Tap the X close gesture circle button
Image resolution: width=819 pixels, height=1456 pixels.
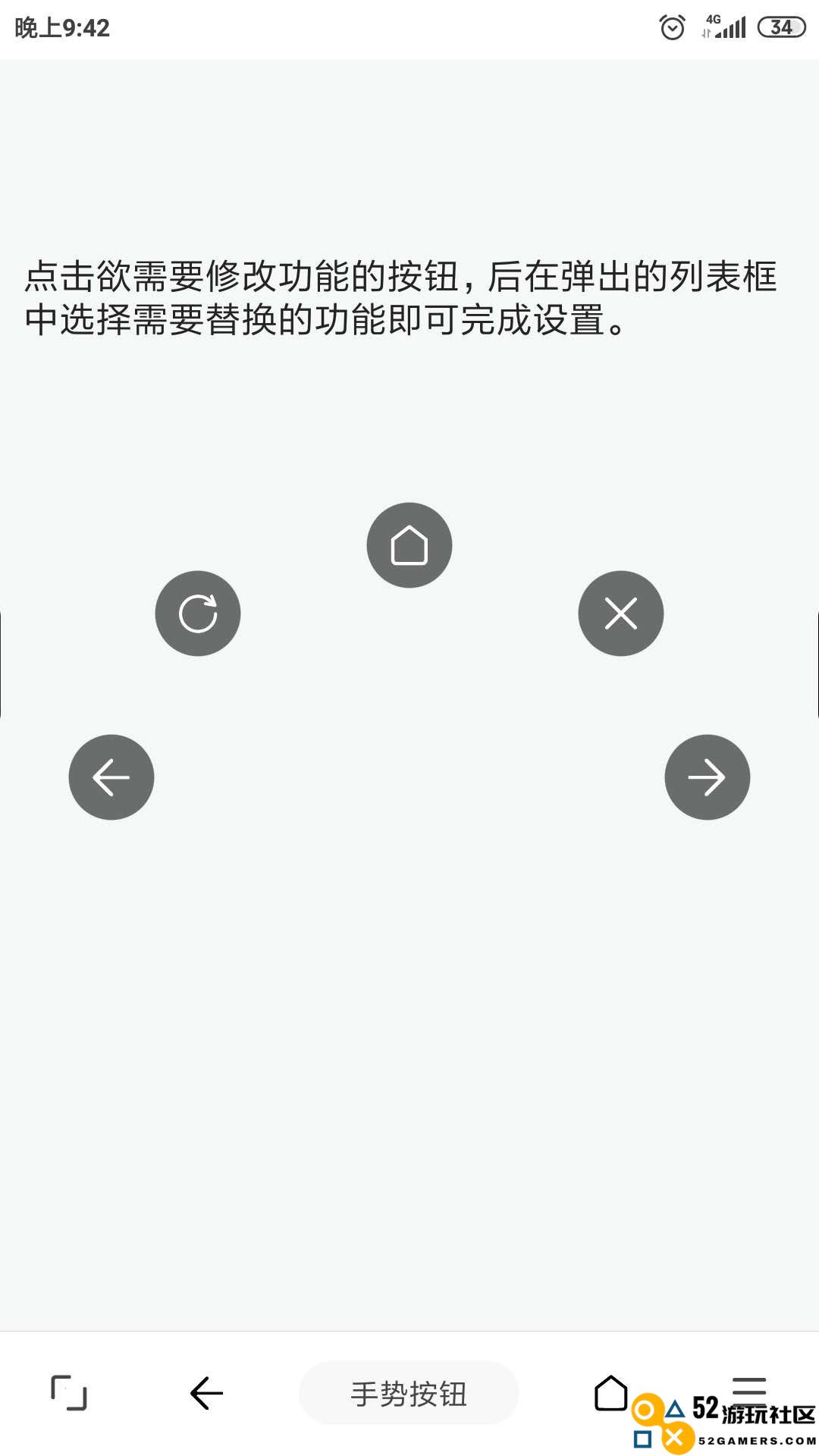coord(620,613)
